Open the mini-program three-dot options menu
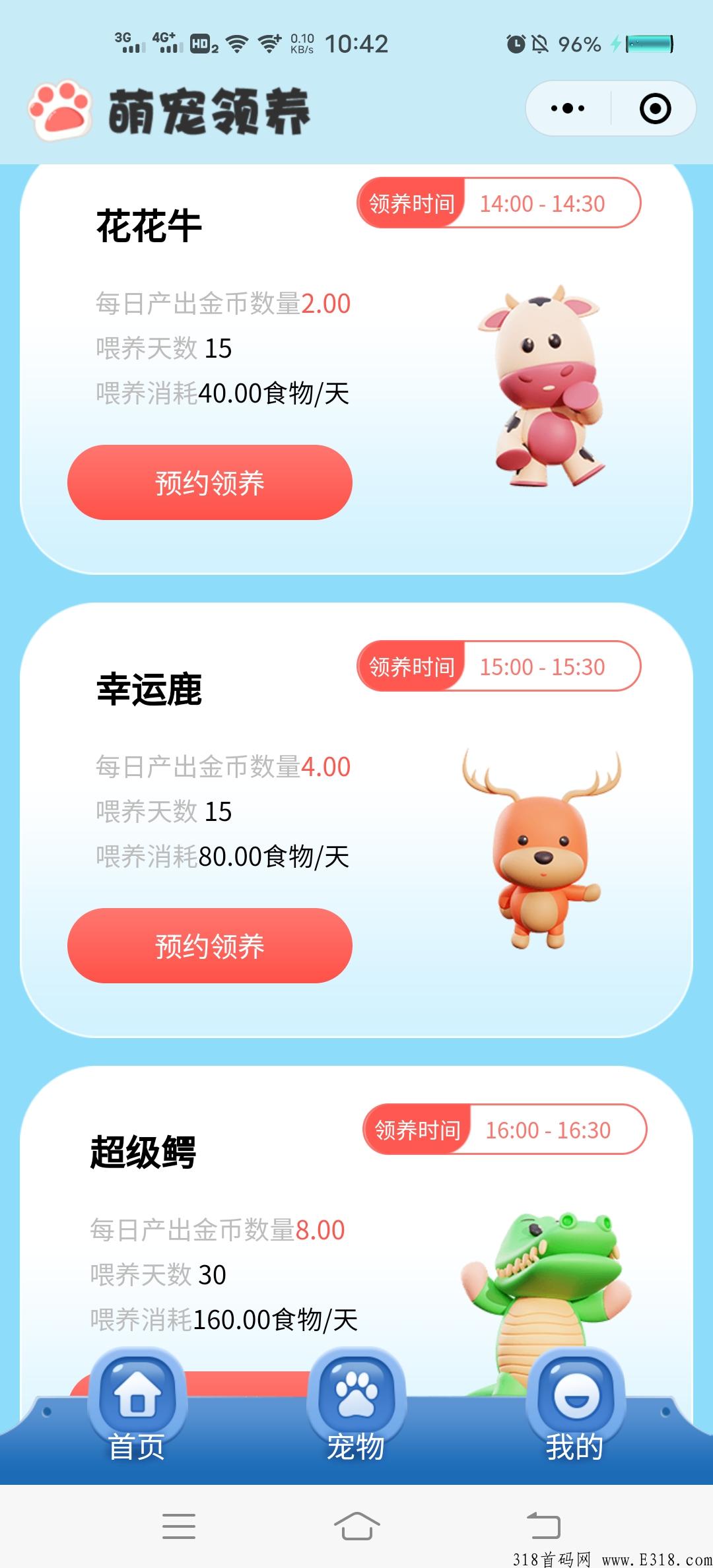 click(x=566, y=108)
